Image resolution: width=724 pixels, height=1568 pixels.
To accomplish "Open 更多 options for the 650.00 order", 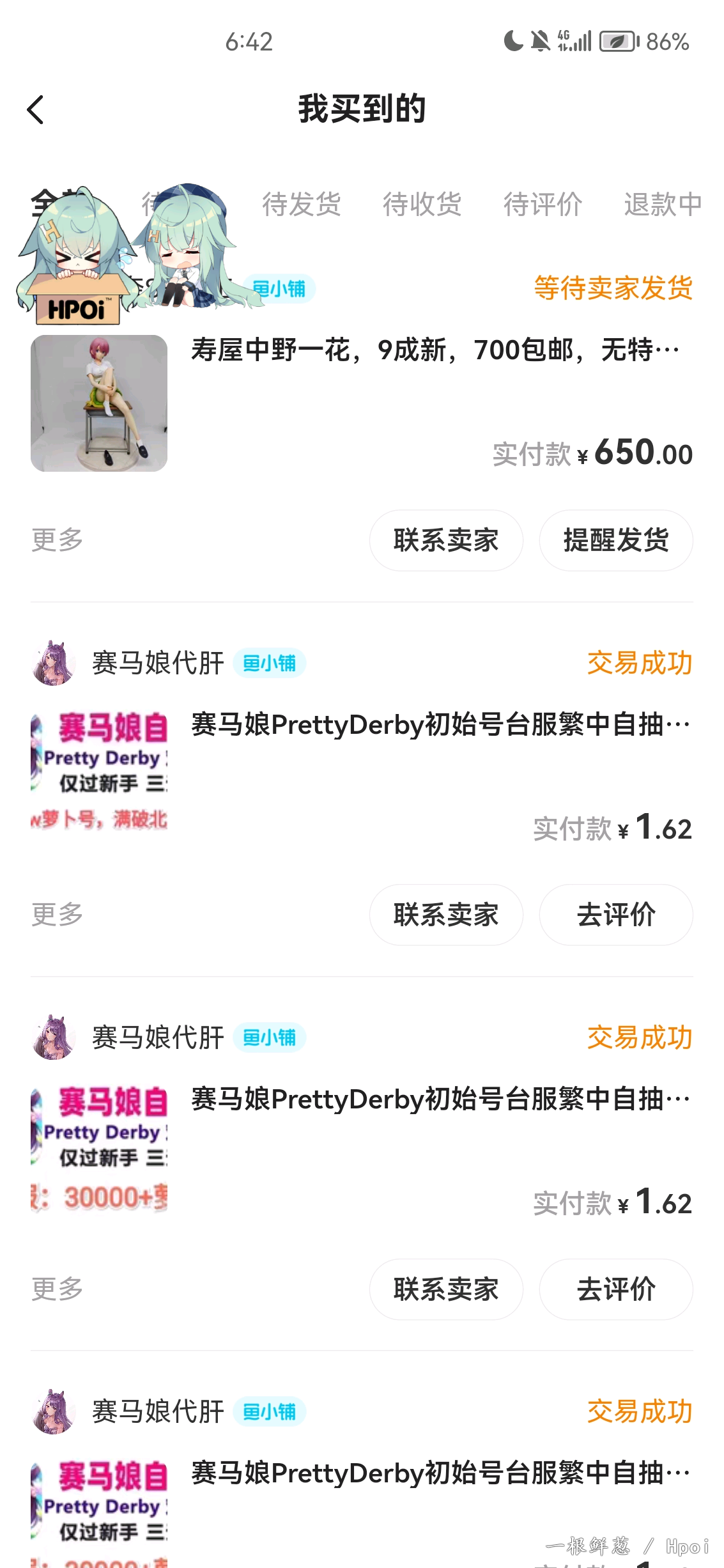I will point(58,540).
